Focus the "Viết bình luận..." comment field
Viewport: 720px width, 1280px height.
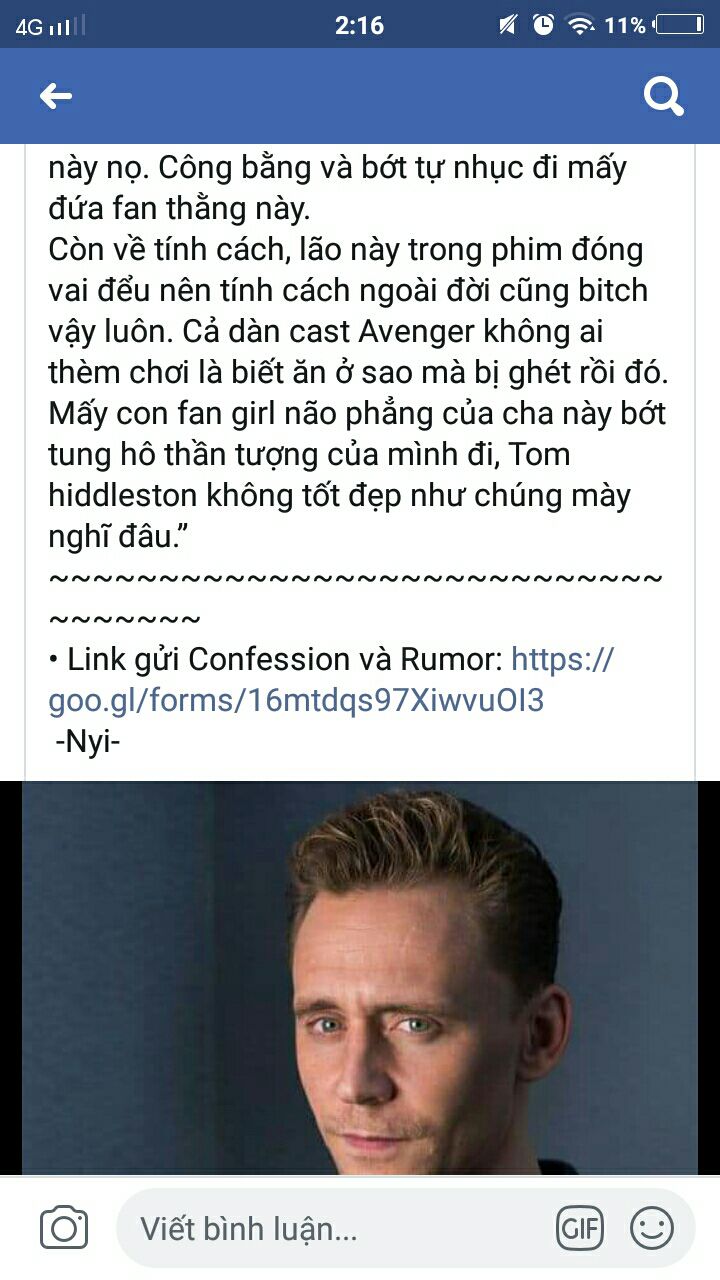point(330,1228)
